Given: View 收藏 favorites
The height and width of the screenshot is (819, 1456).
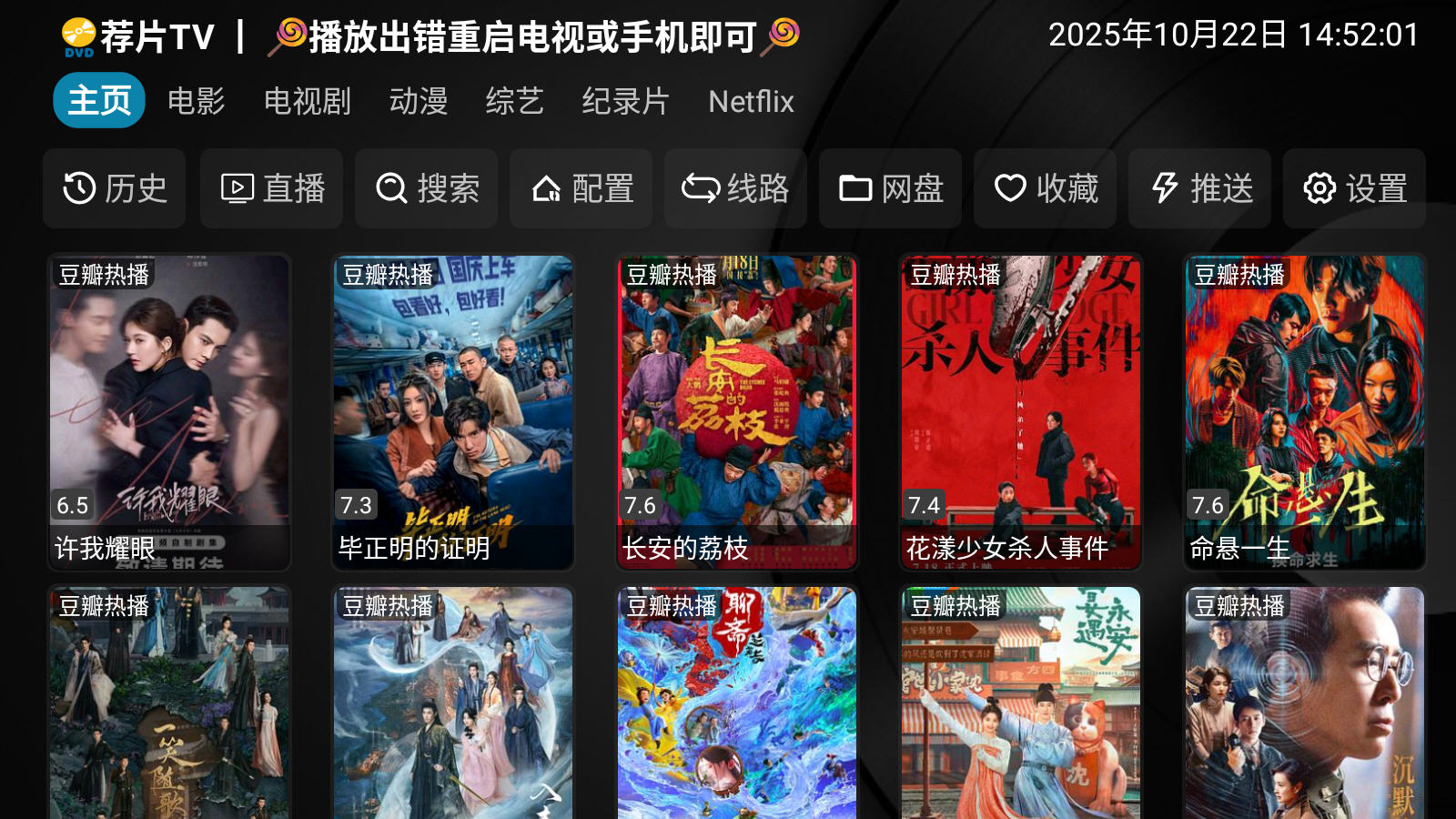Looking at the screenshot, I should tap(1045, 188).
